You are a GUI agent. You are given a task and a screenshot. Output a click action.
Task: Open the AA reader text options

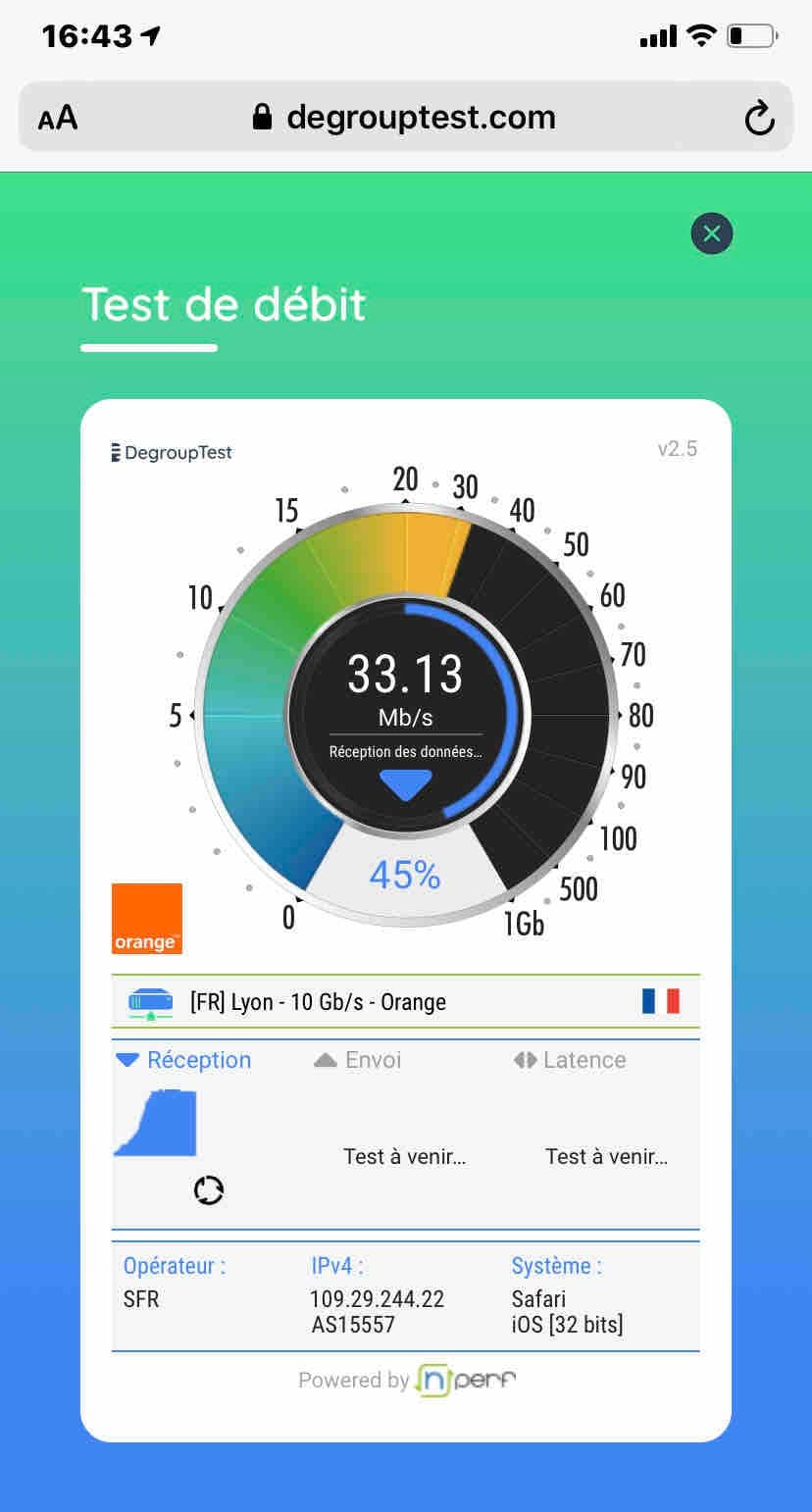click(x=58, y=119)
